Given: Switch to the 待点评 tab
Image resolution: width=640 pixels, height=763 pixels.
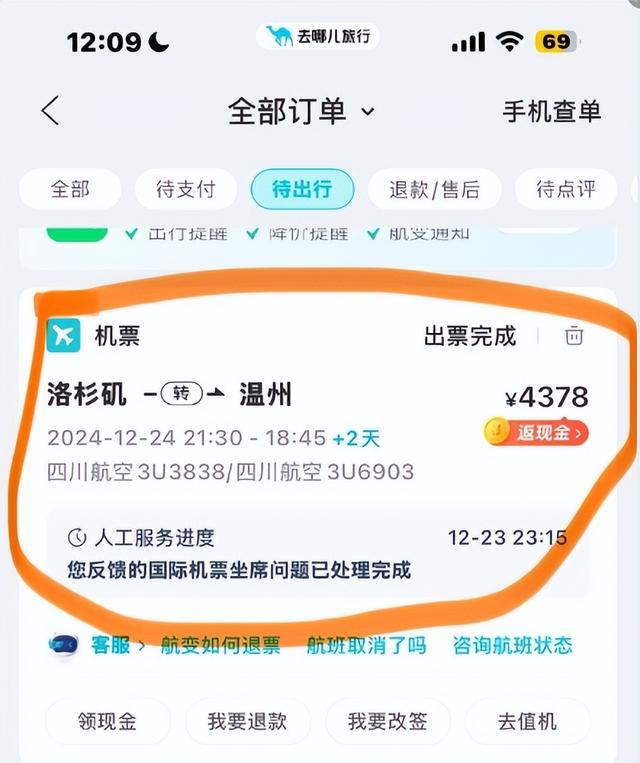Looking at the screenshot, I should point(566,189).
